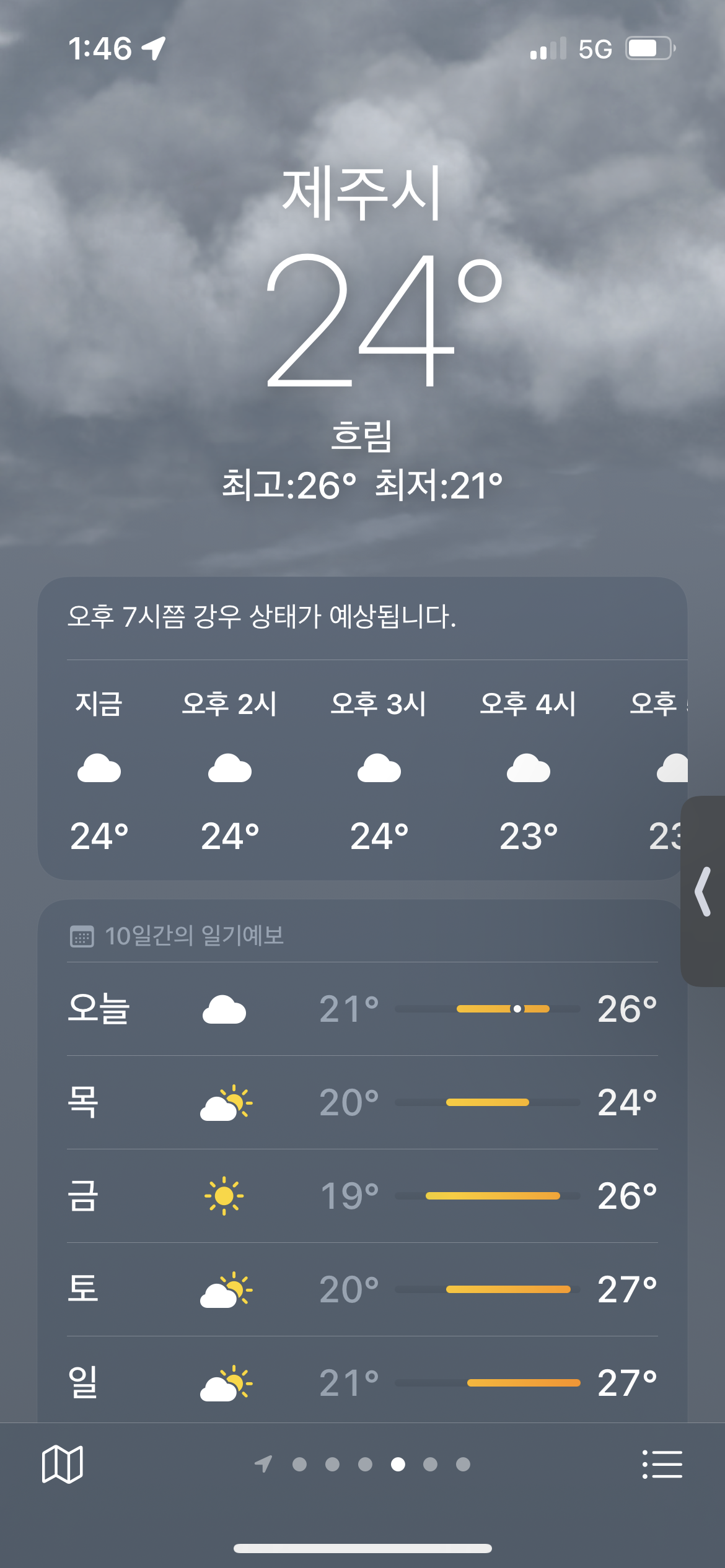Open the 오늘 daily forecast row
The width and height of the screenshot is (725, 1568).
coord(362,1008)
